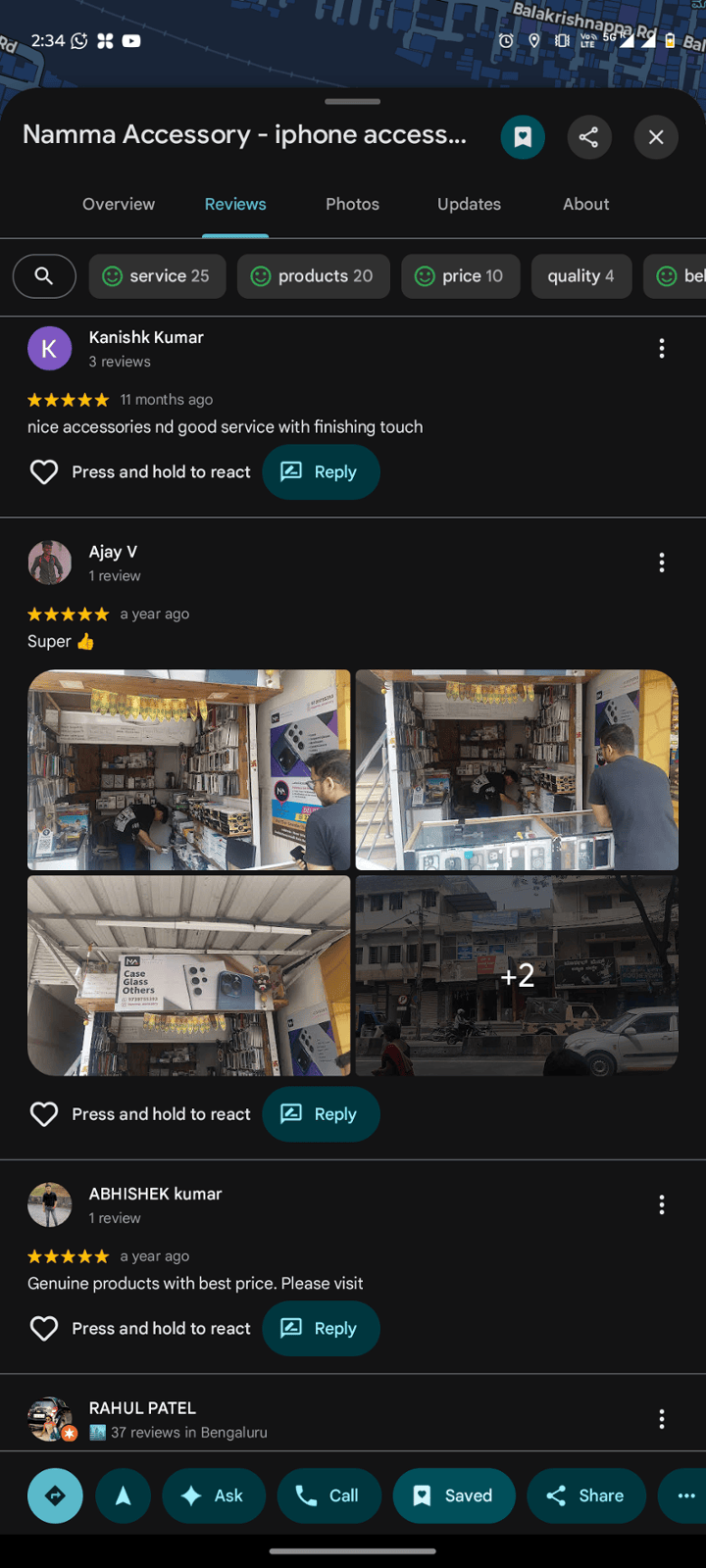Tap the share icon in the header

click(588, 137)
